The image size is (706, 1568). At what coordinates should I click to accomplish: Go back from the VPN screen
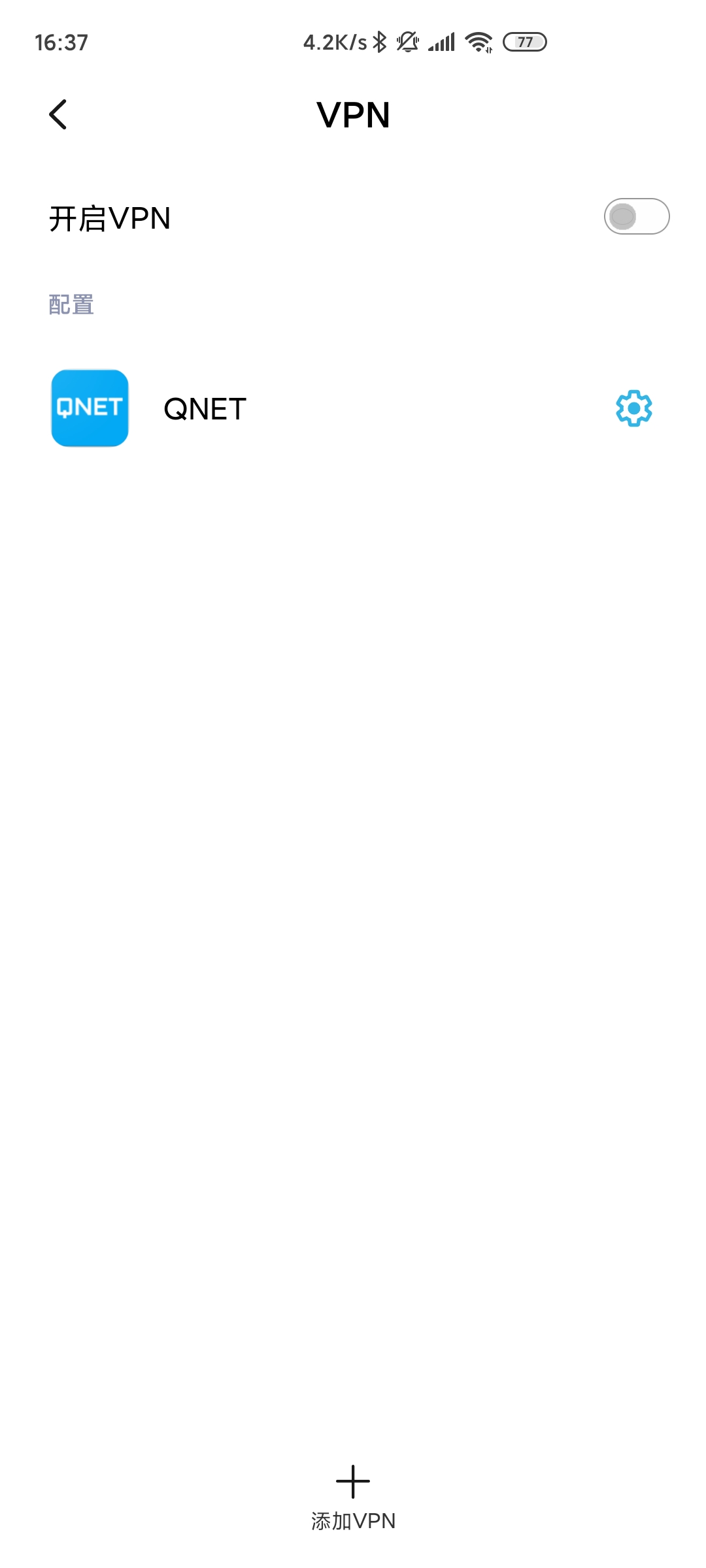(58, 114)
